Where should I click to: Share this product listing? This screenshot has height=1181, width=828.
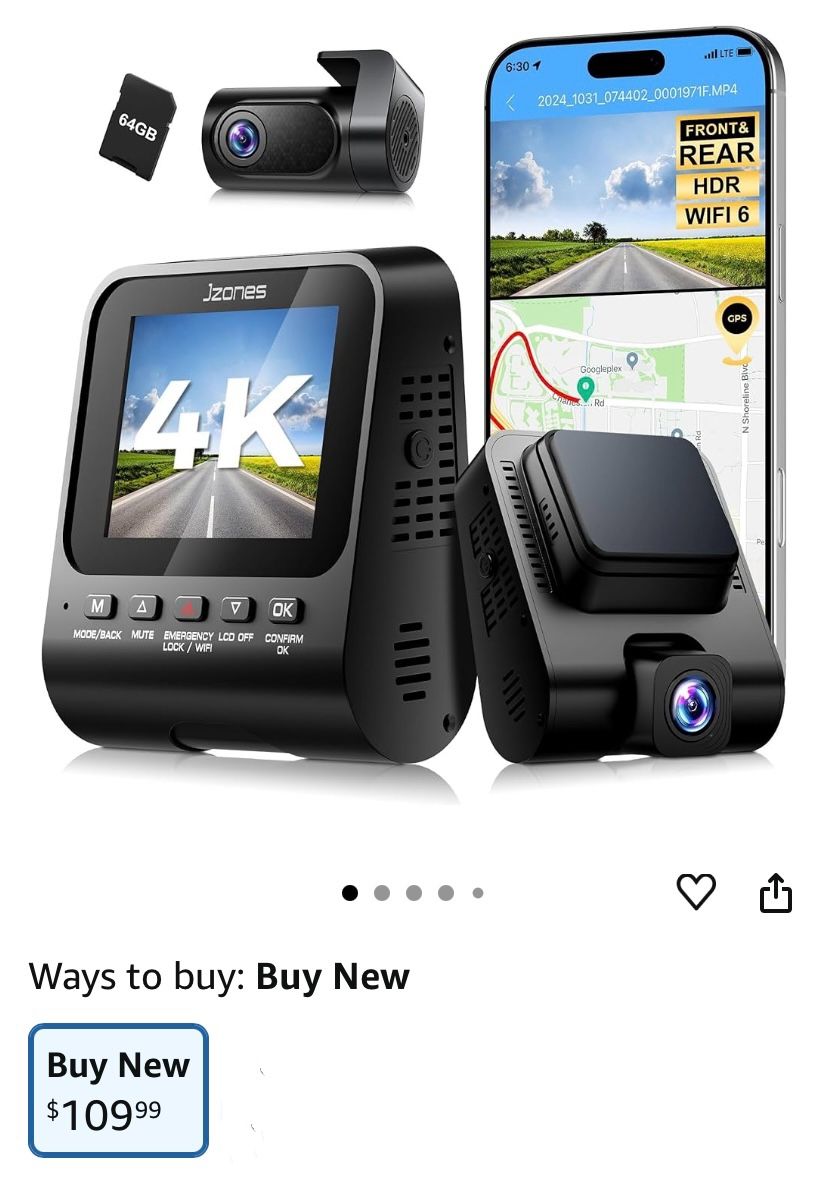tap(776, 892)
